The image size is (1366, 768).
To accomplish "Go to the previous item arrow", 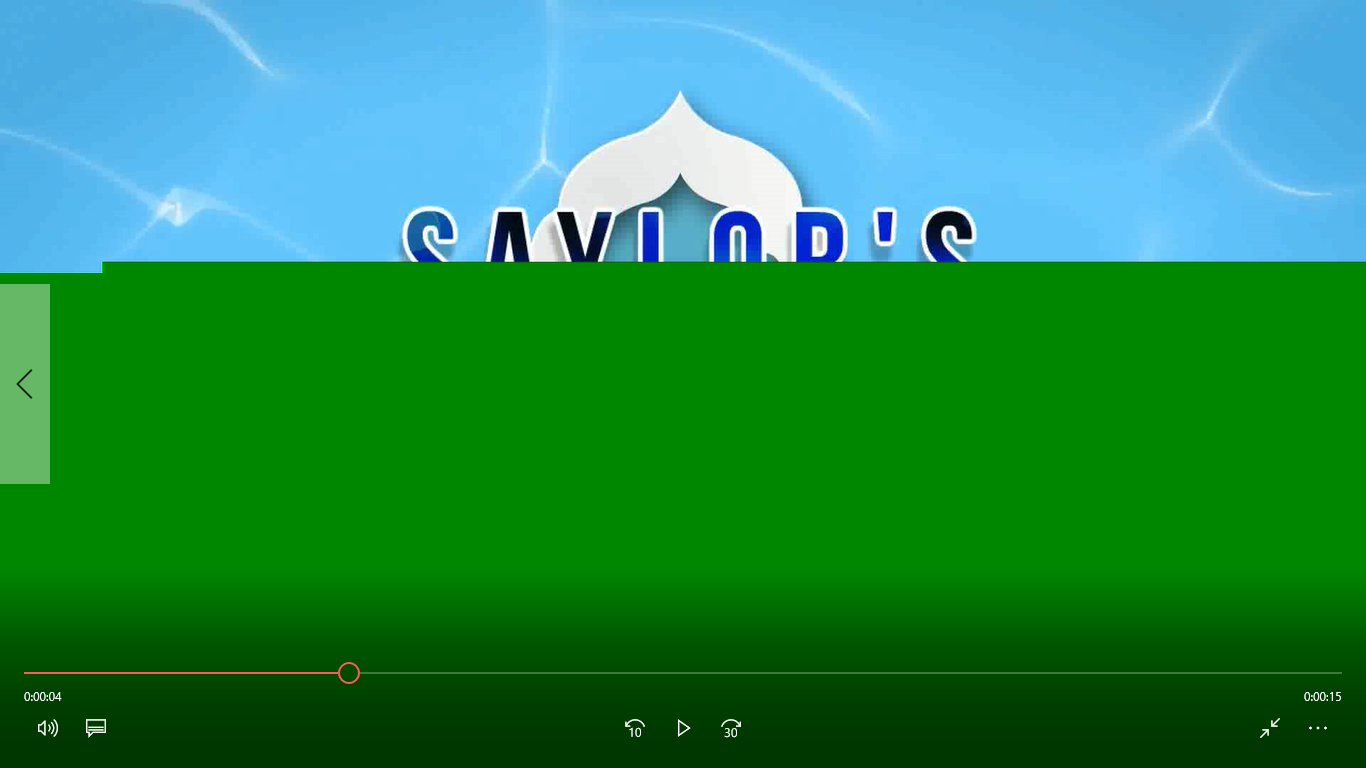I will point(25,384).
